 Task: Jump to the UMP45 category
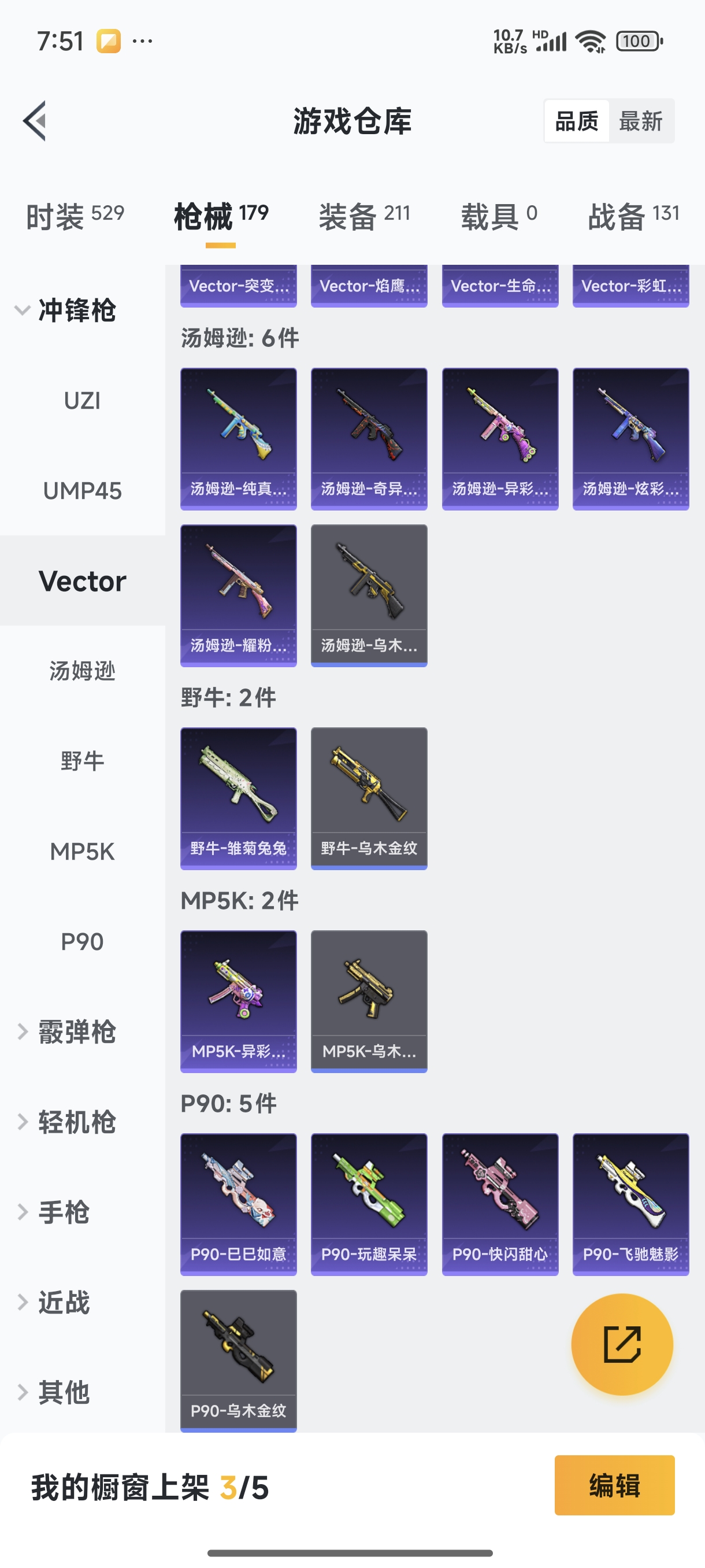coord(82,491)
